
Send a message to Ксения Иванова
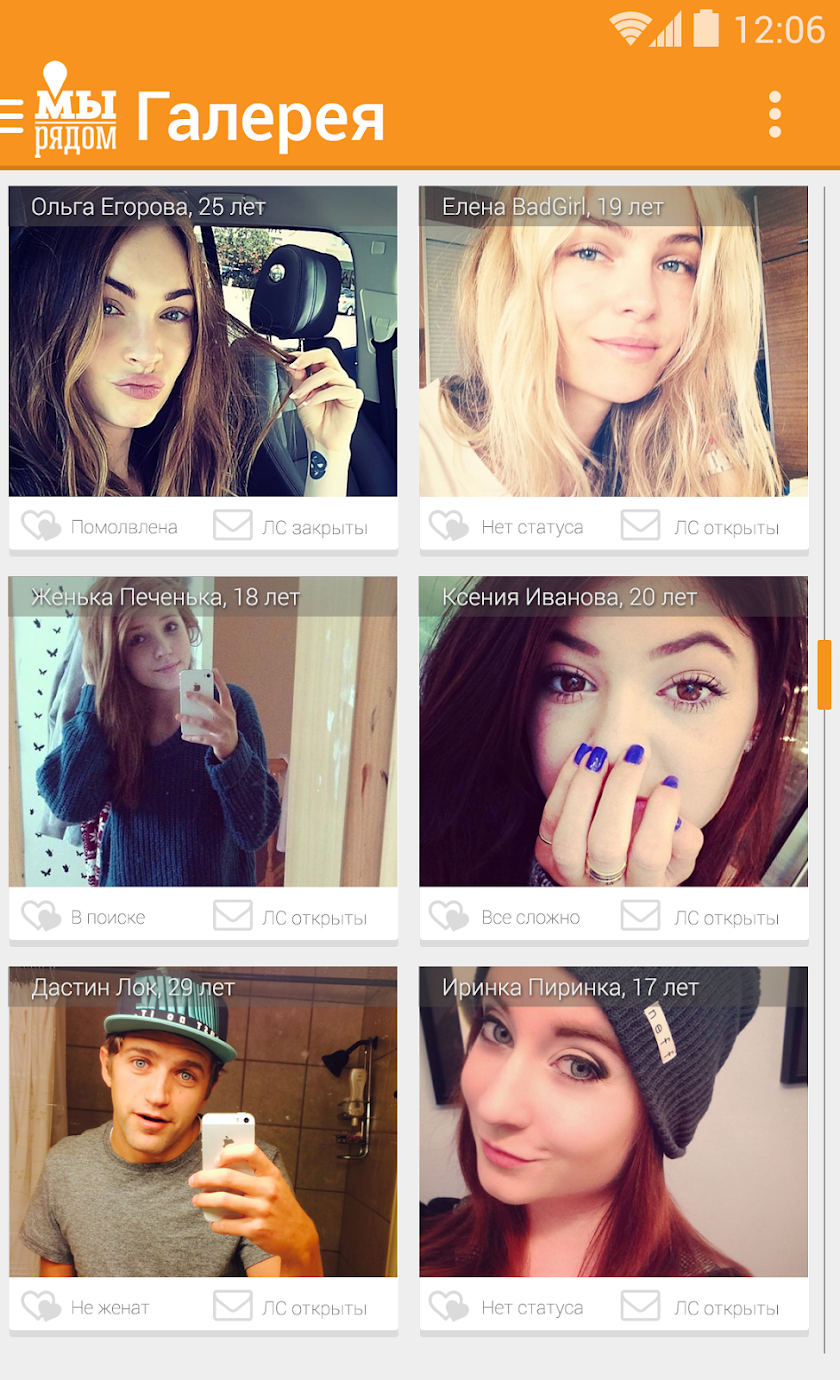(x=640, y=916)
